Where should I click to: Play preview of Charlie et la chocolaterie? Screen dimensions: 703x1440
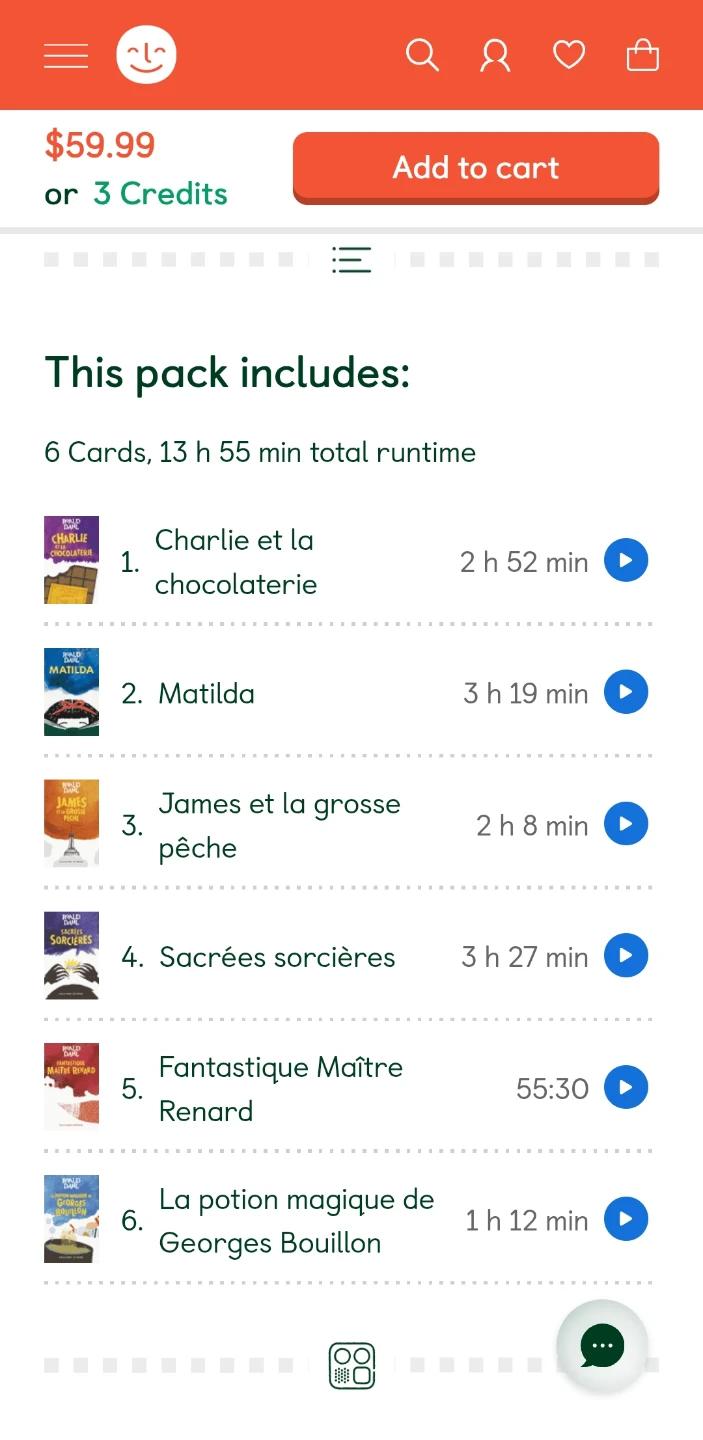point(626,561)
